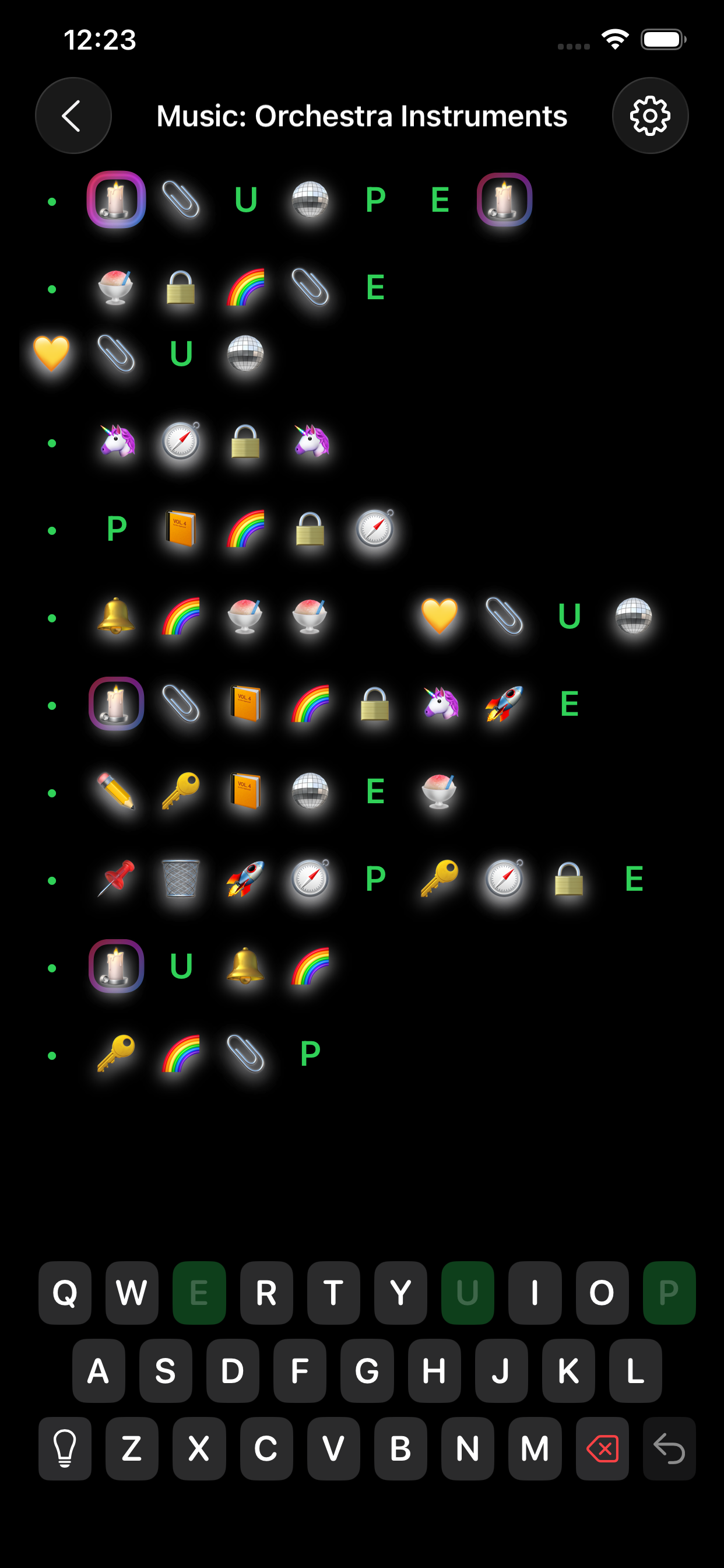Hit the A key
The height and width of the screenshot is (1568, 724).
pyautogui.click(x=99, y=1370)
